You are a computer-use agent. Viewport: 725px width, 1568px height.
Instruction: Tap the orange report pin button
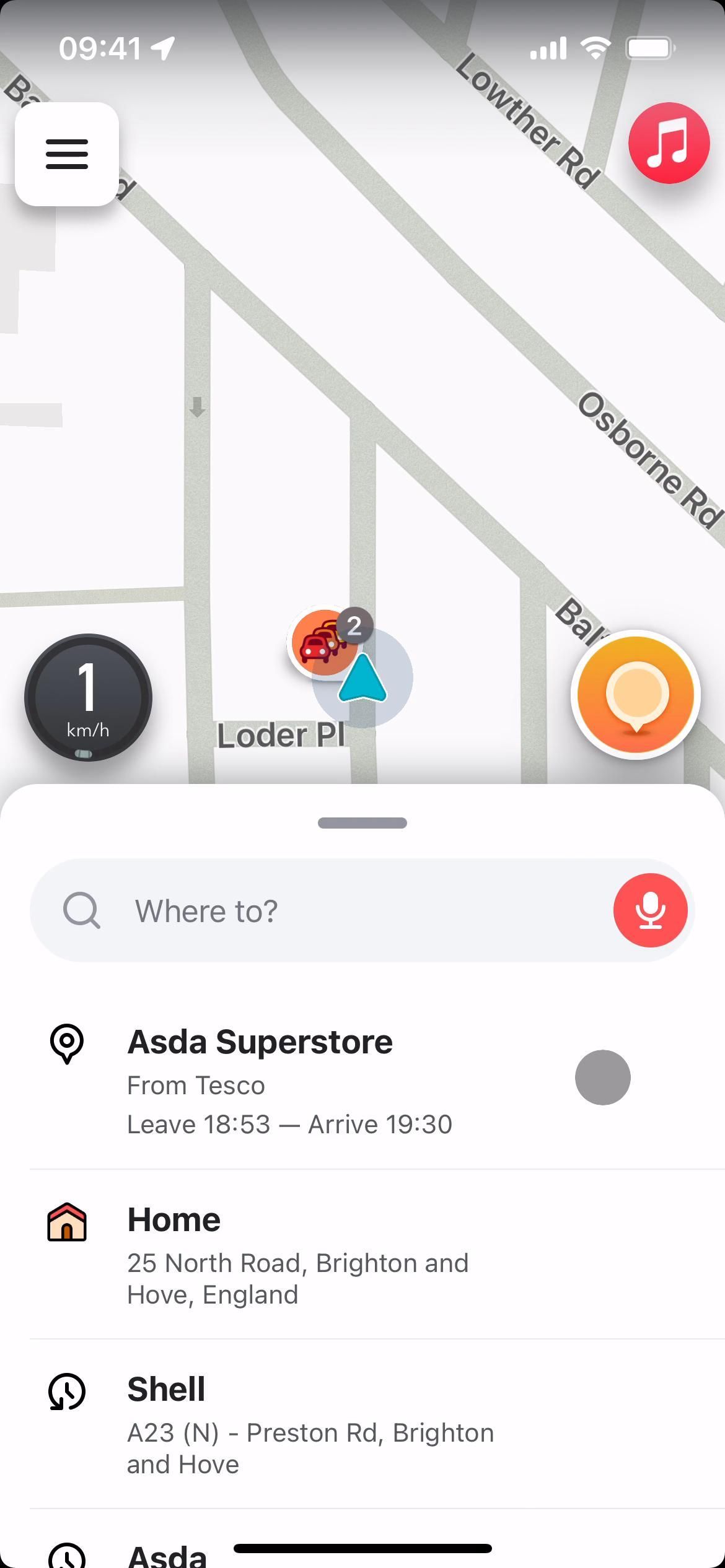(636, 695)
